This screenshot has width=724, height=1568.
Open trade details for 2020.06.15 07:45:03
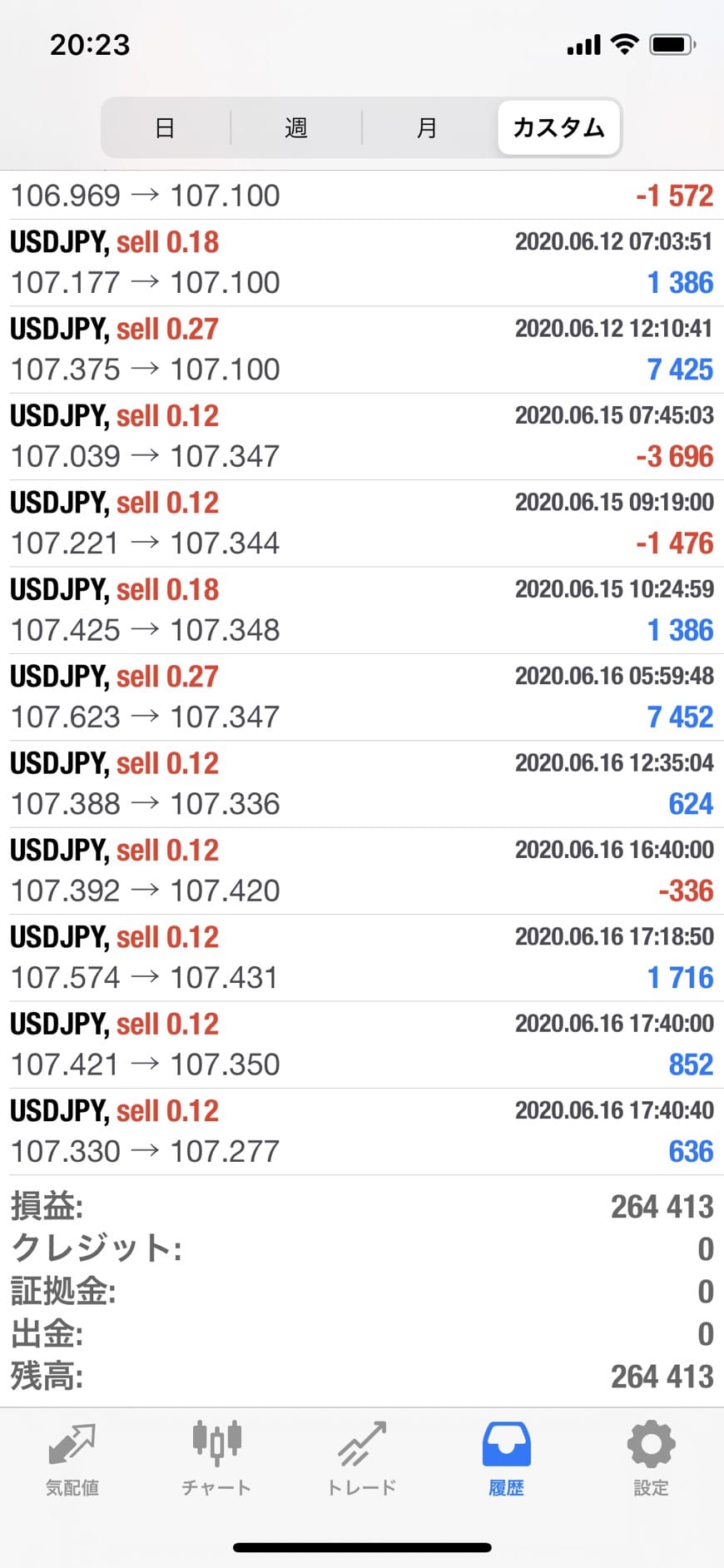coord(362,436)
